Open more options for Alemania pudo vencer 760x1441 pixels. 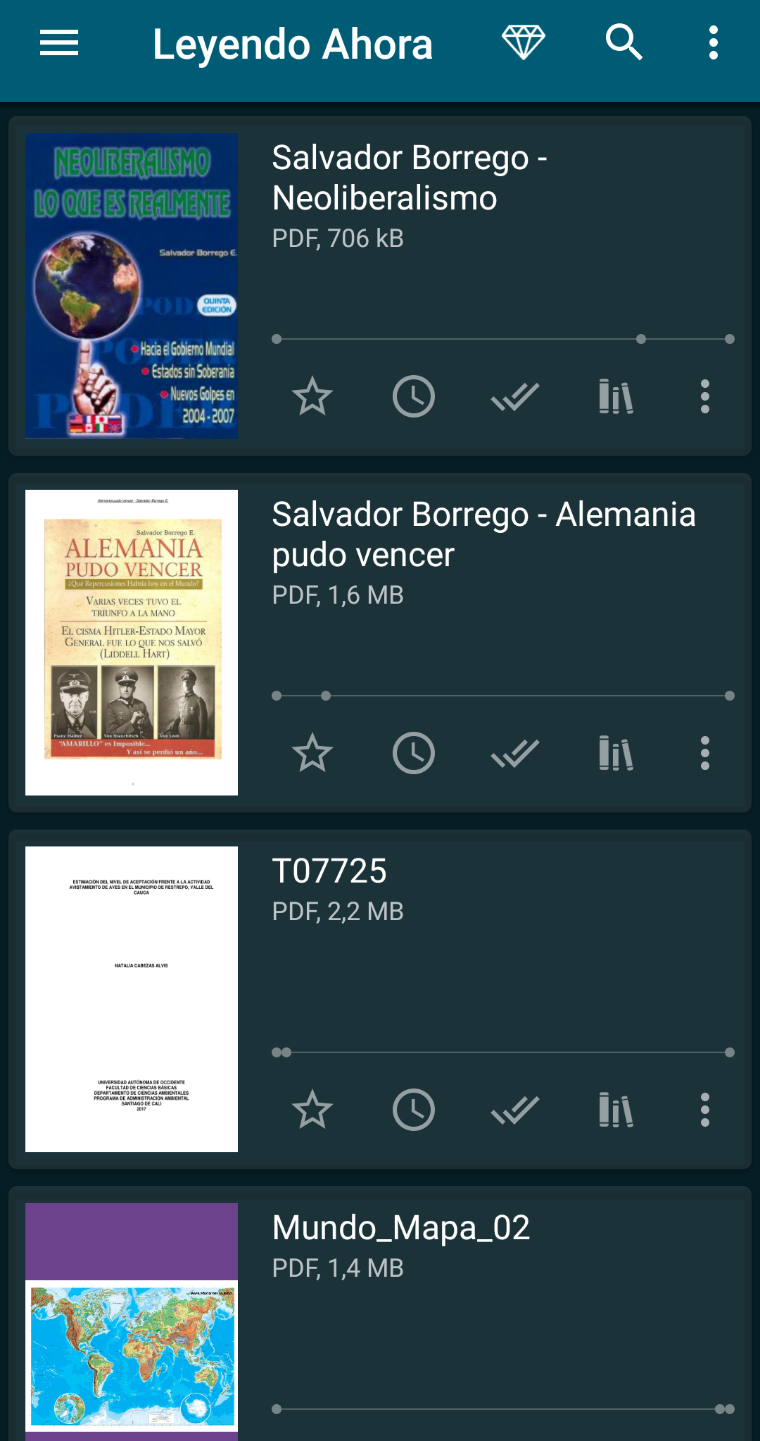click(x=705, y=753)
